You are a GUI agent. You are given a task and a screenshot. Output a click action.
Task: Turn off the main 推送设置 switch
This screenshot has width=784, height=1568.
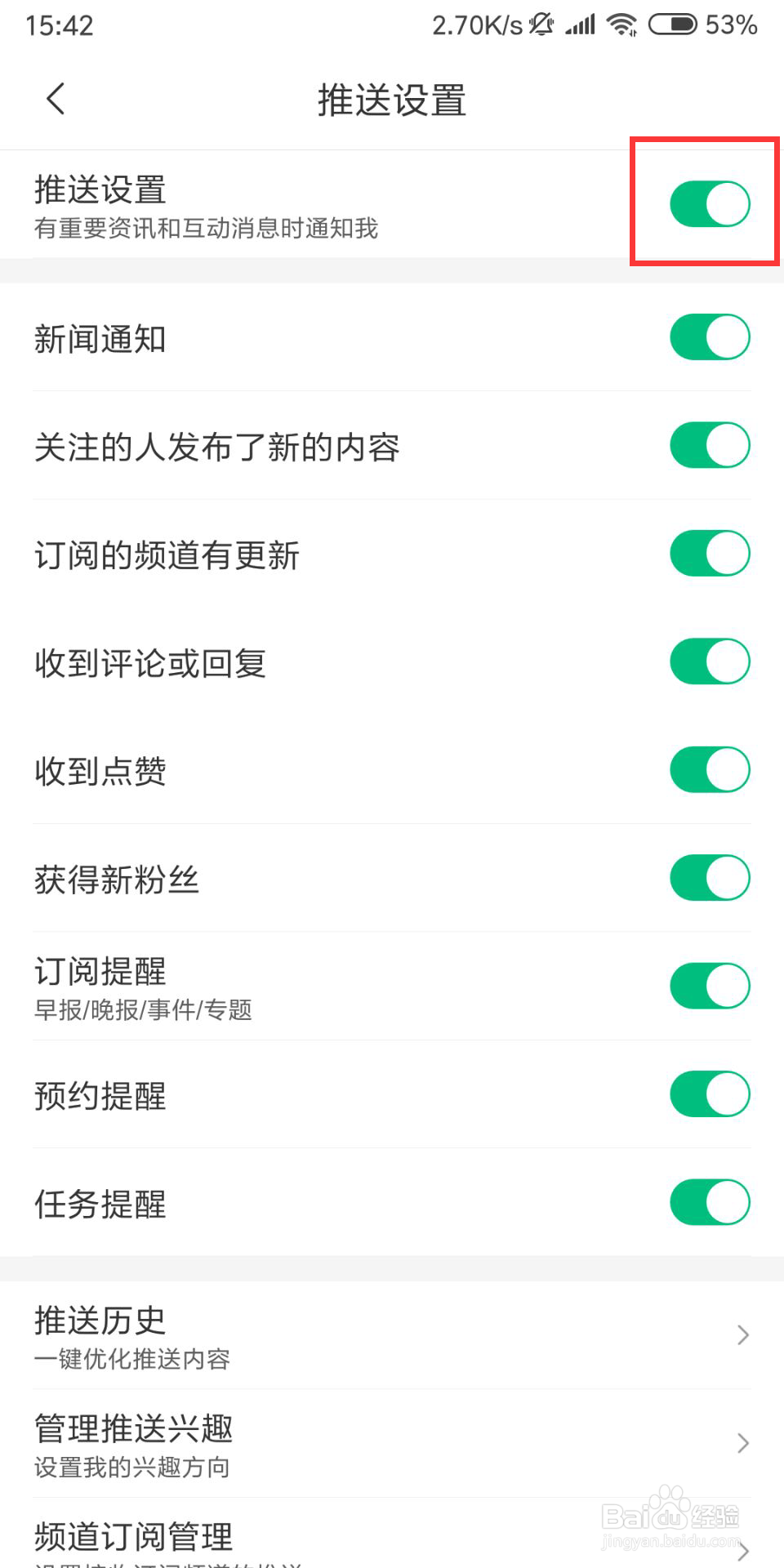(x=710, y=204)
